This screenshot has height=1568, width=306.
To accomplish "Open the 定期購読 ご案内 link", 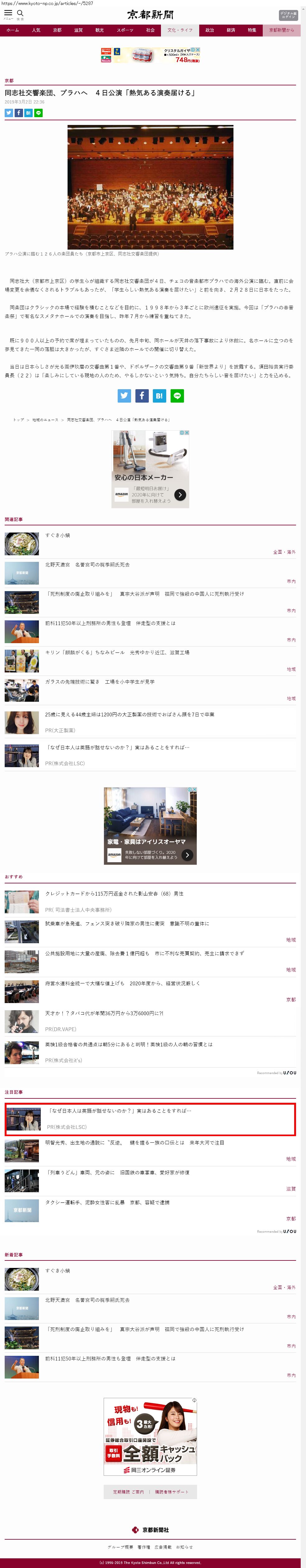I will coord(128,1492).
